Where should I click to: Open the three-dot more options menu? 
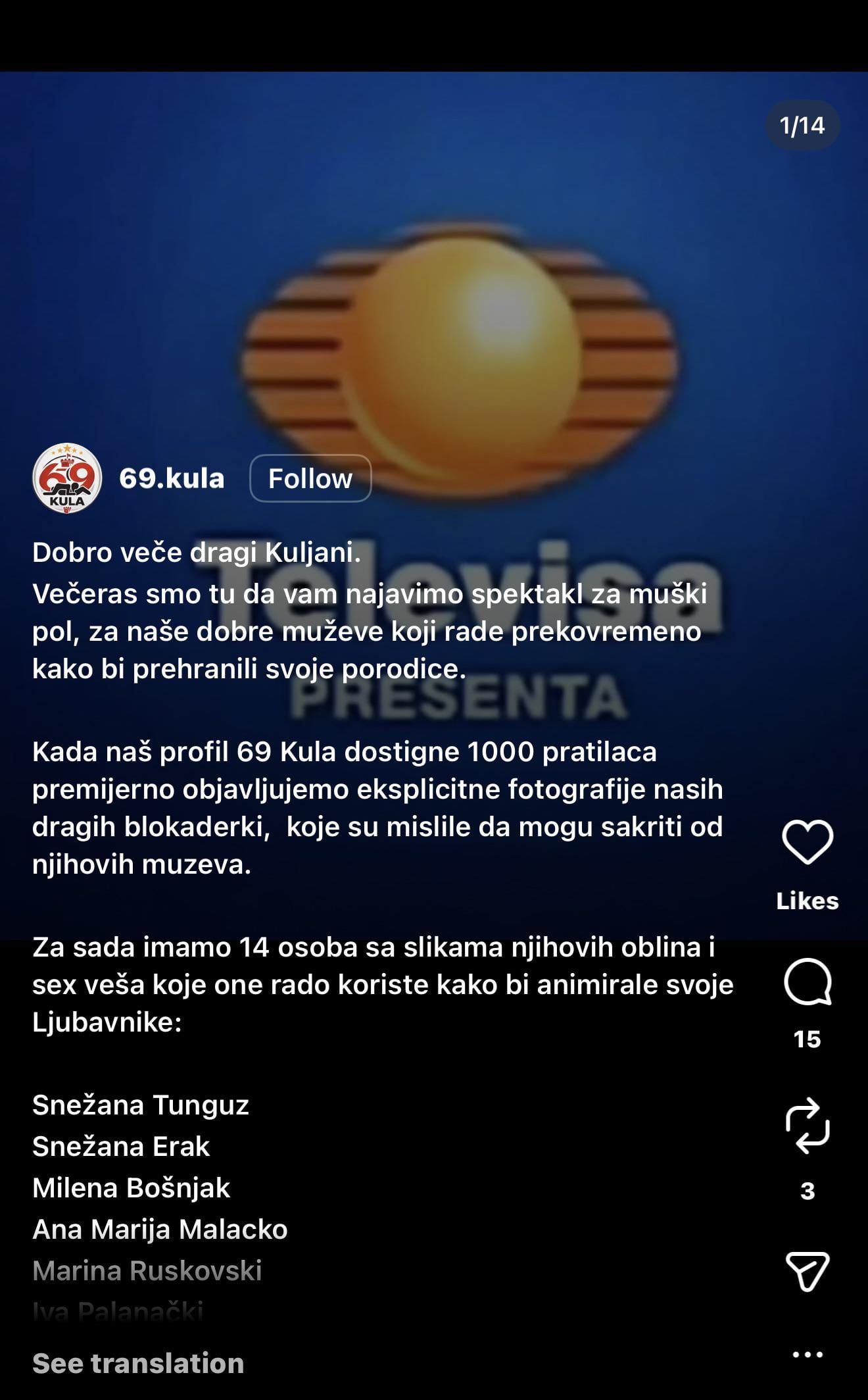click(808, 1355)
